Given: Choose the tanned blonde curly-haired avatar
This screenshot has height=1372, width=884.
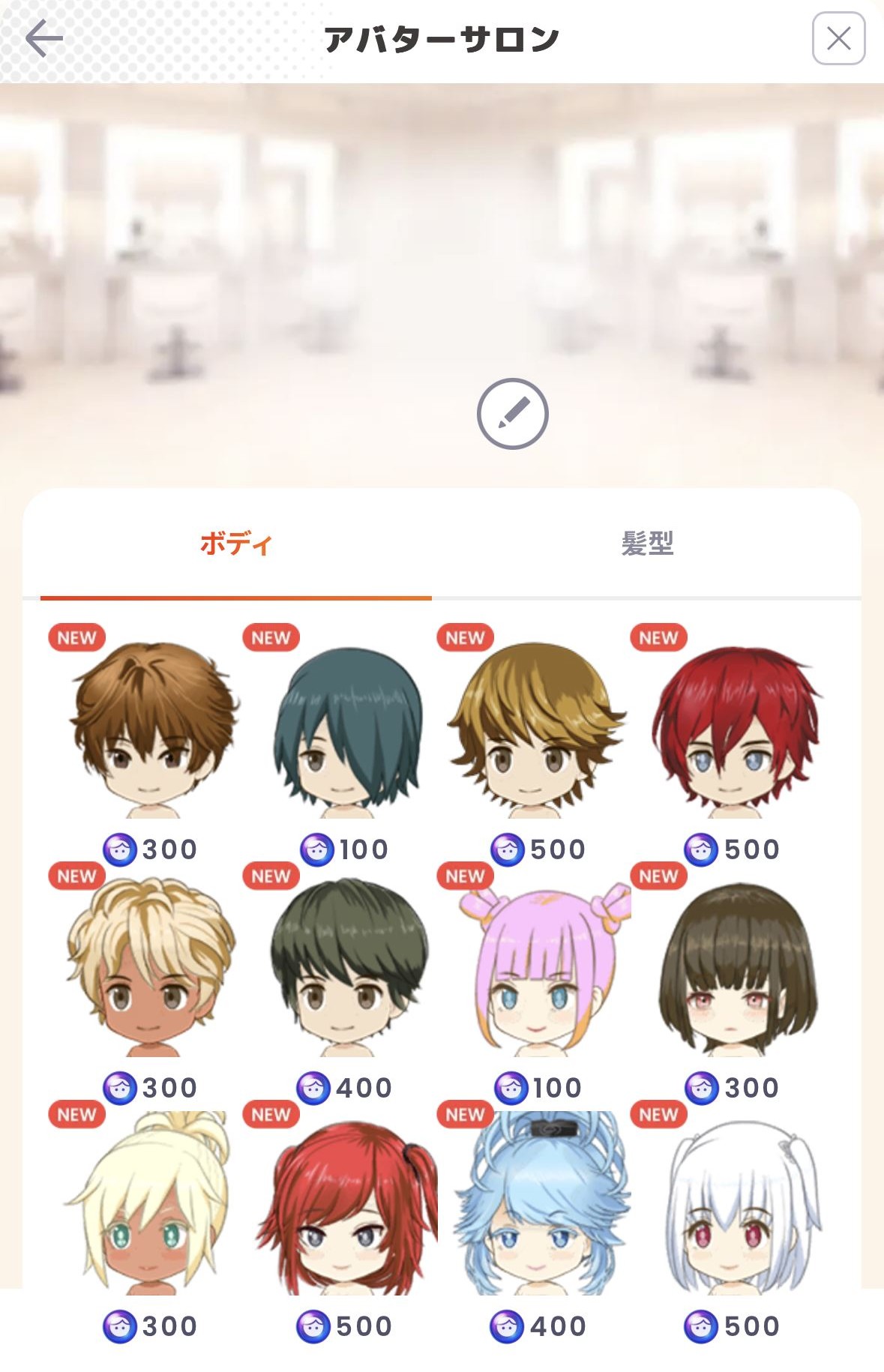Looking at the screenshot, I should click(151, 969).
